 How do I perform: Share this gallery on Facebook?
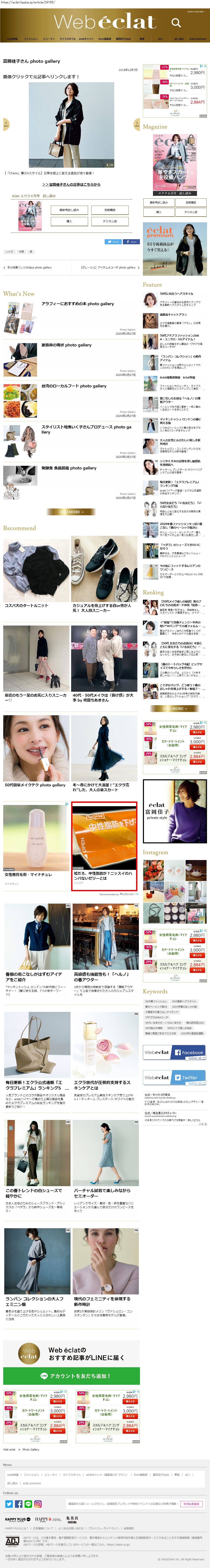[131, 242]
